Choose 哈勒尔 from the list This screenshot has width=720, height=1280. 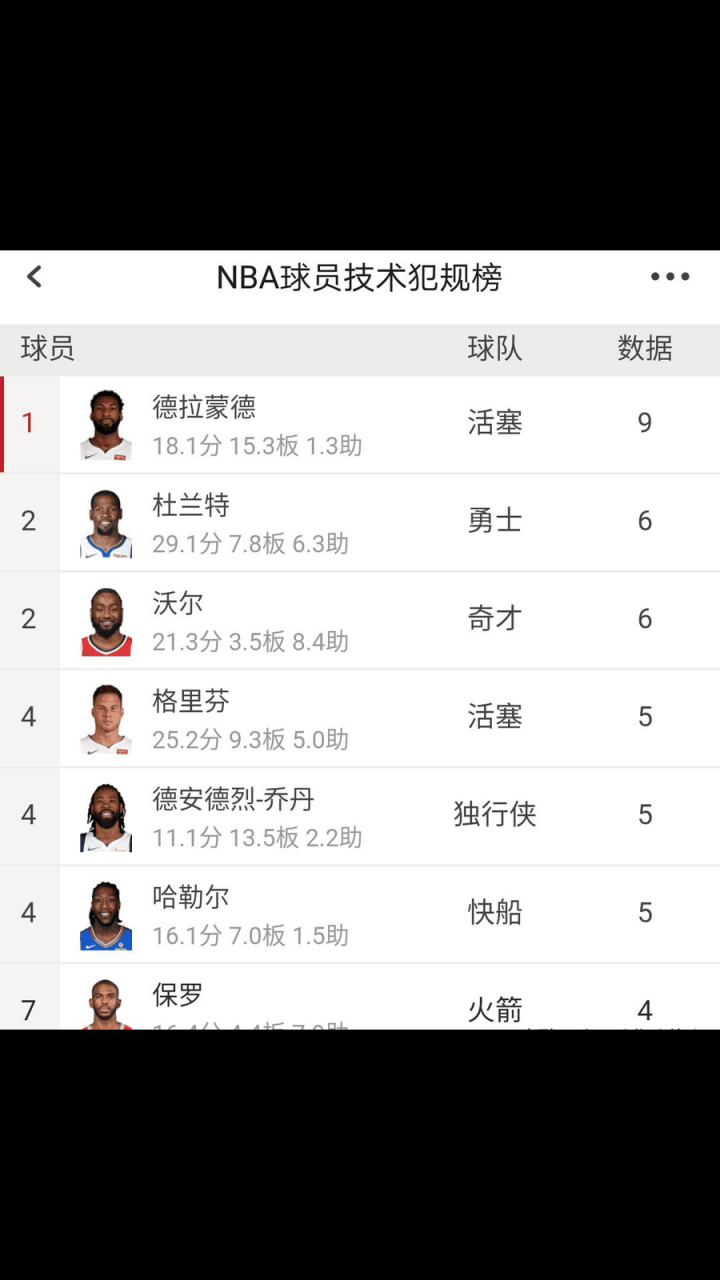point(360,914)
